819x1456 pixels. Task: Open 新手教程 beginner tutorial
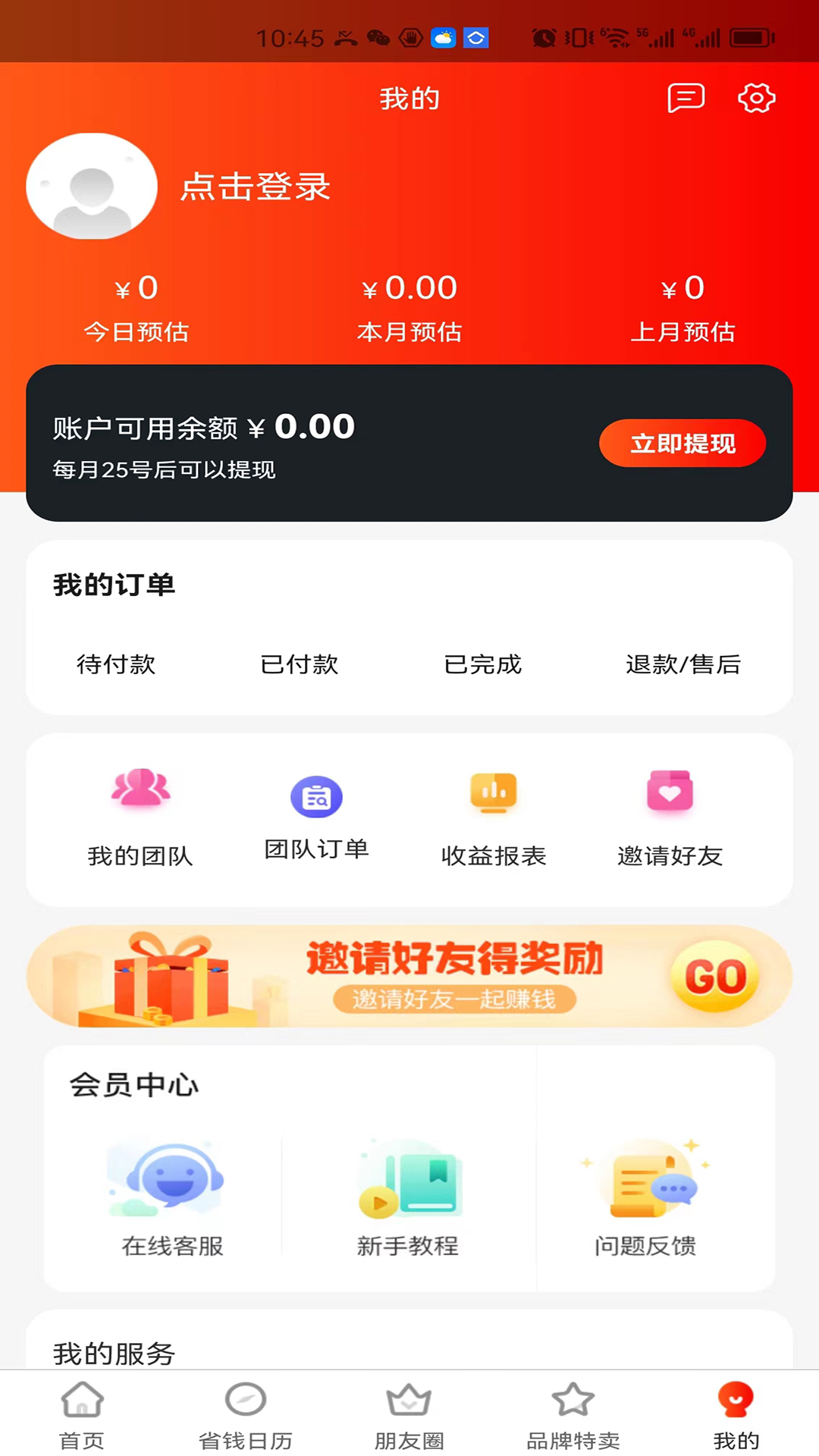[408, 1198]
